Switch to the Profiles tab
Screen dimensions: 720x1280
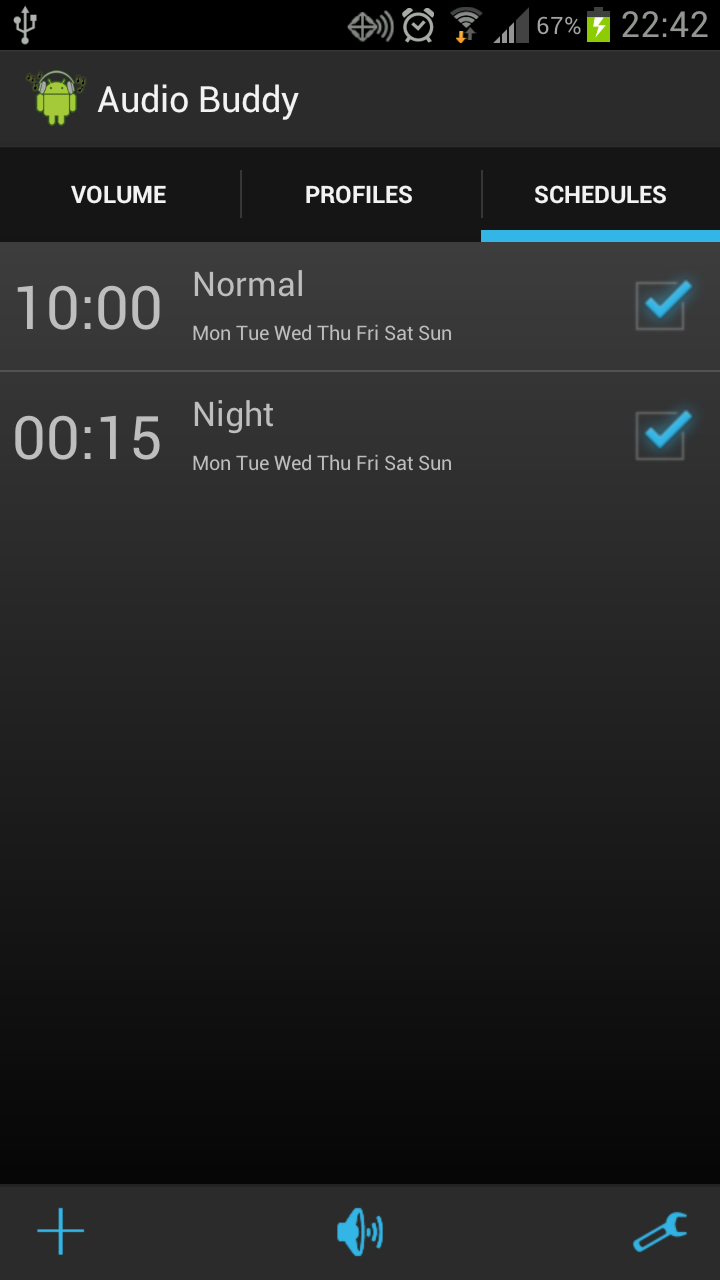[x=359, y=194]
